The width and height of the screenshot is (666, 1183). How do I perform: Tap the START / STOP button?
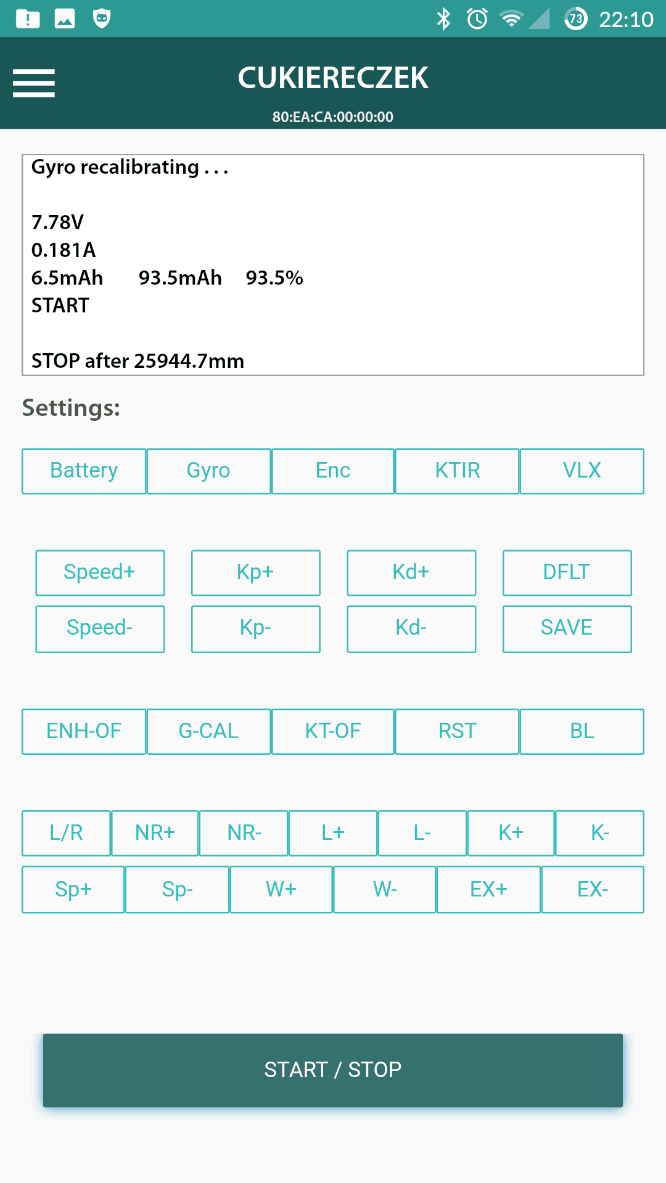pos(333,1070)
